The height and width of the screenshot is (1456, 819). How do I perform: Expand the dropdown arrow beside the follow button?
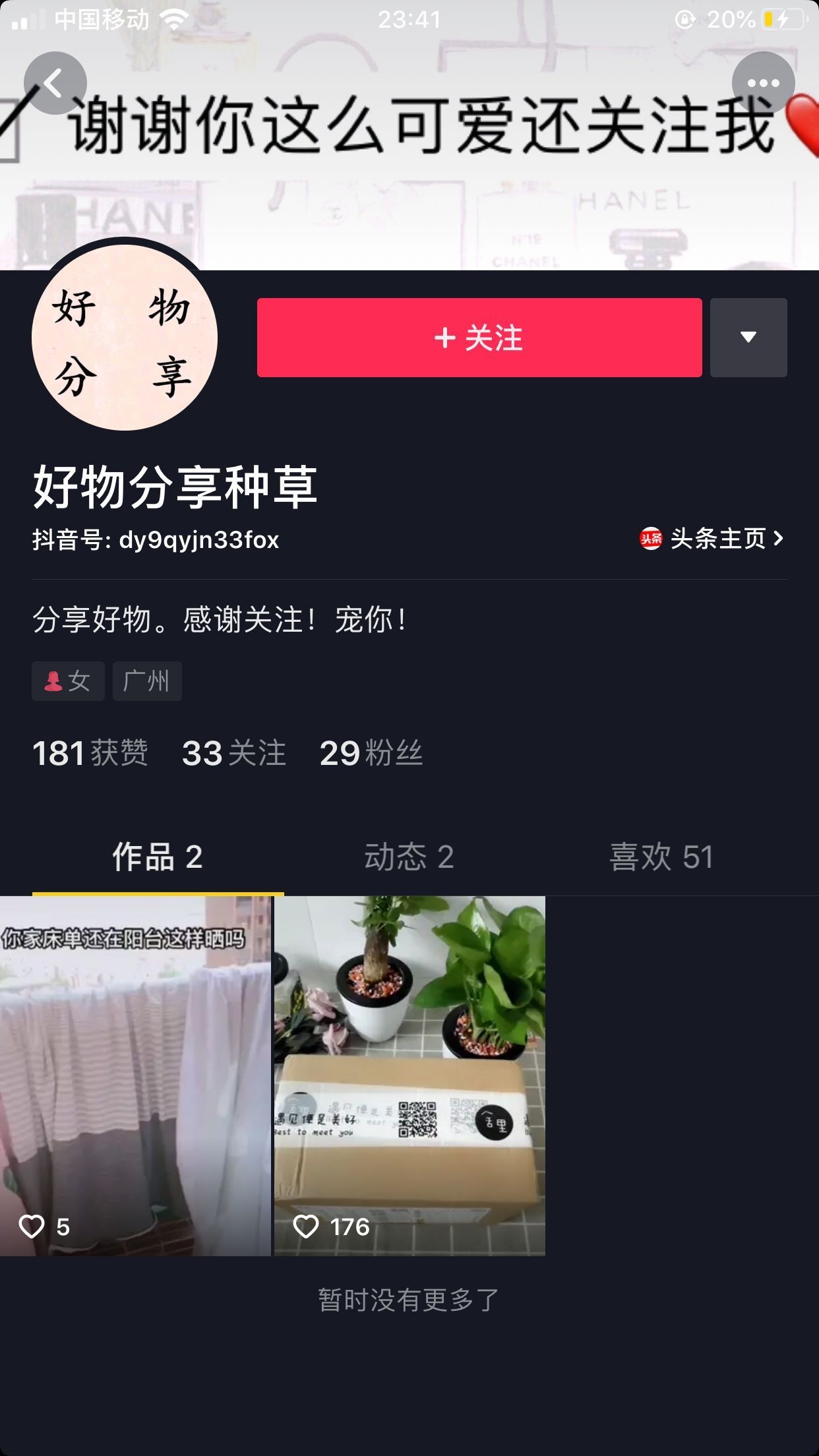[748, 338]
